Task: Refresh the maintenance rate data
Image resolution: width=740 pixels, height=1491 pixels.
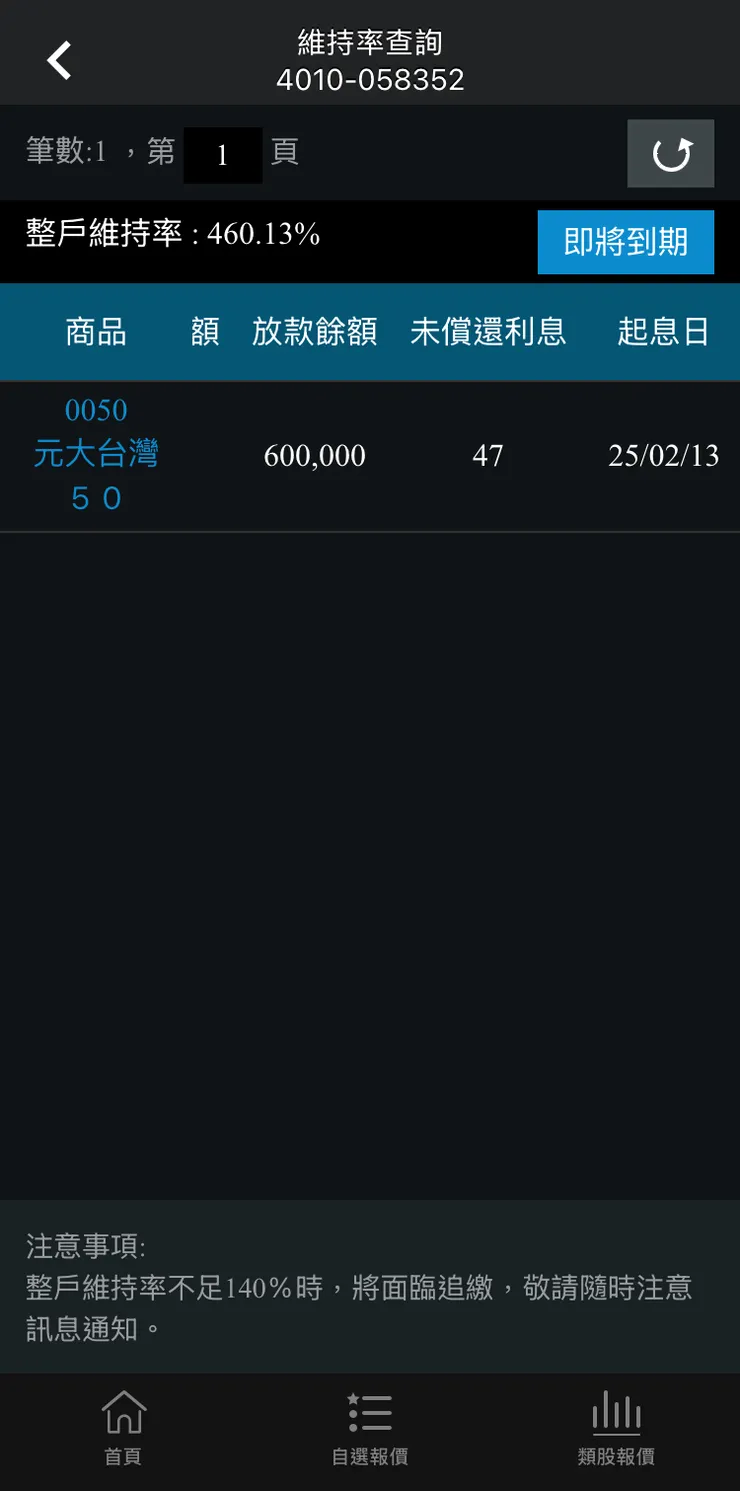Action: click(670, 154)
